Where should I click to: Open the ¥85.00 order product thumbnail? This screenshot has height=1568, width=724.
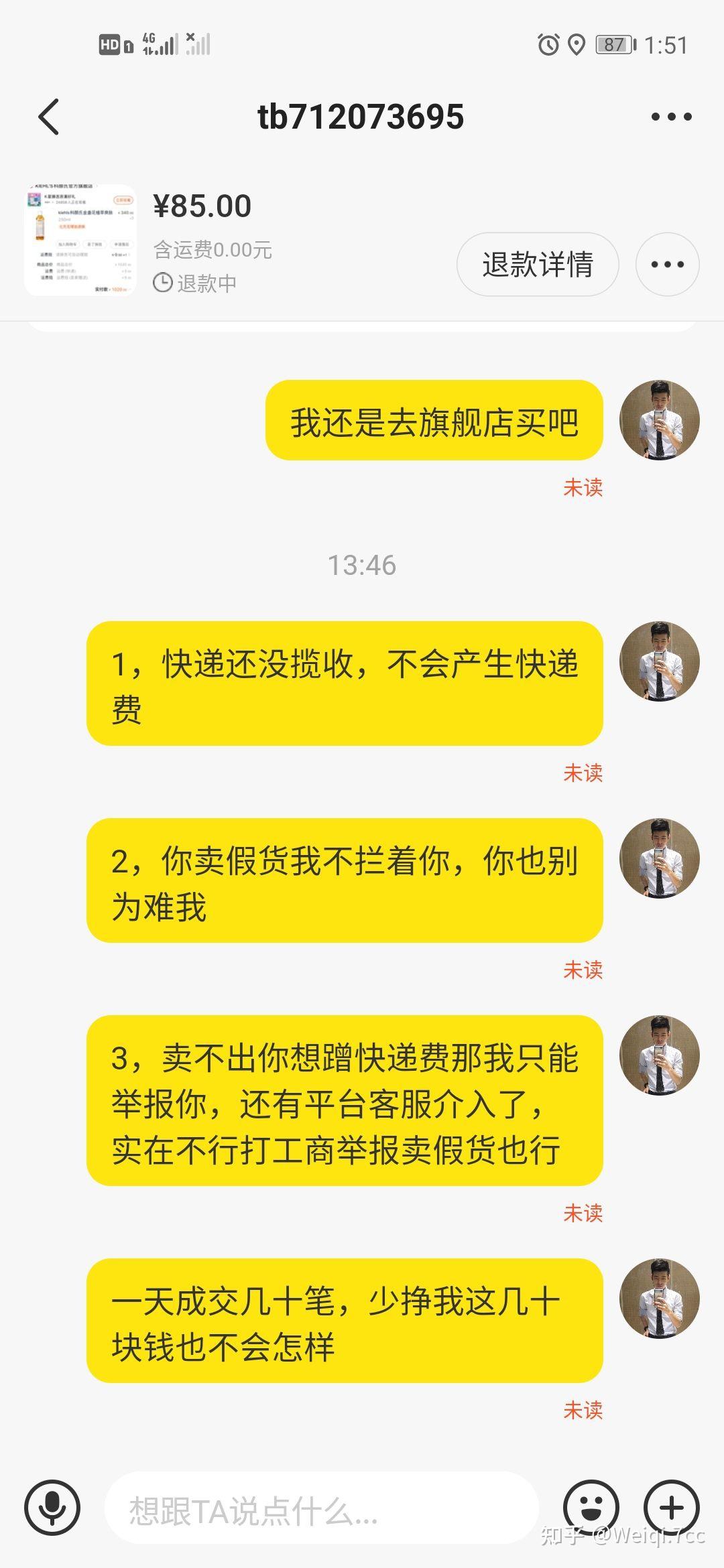click(x=80, y=241)
